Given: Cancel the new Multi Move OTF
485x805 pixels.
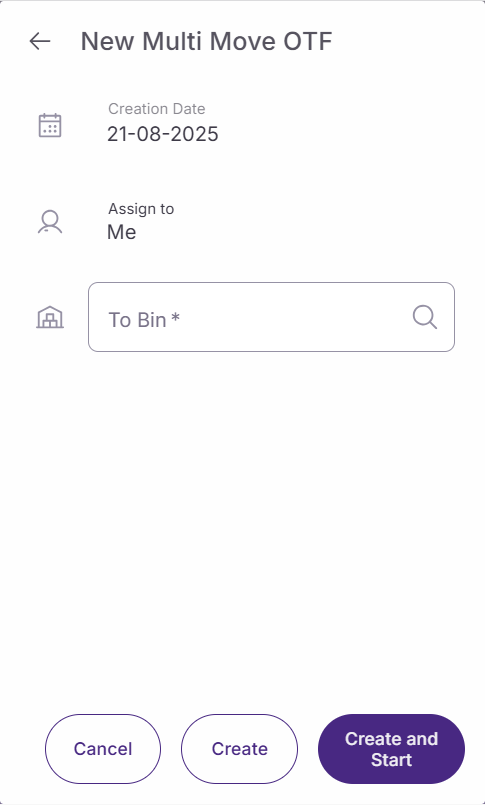Looking at the screenshot, I should [103, 749].
